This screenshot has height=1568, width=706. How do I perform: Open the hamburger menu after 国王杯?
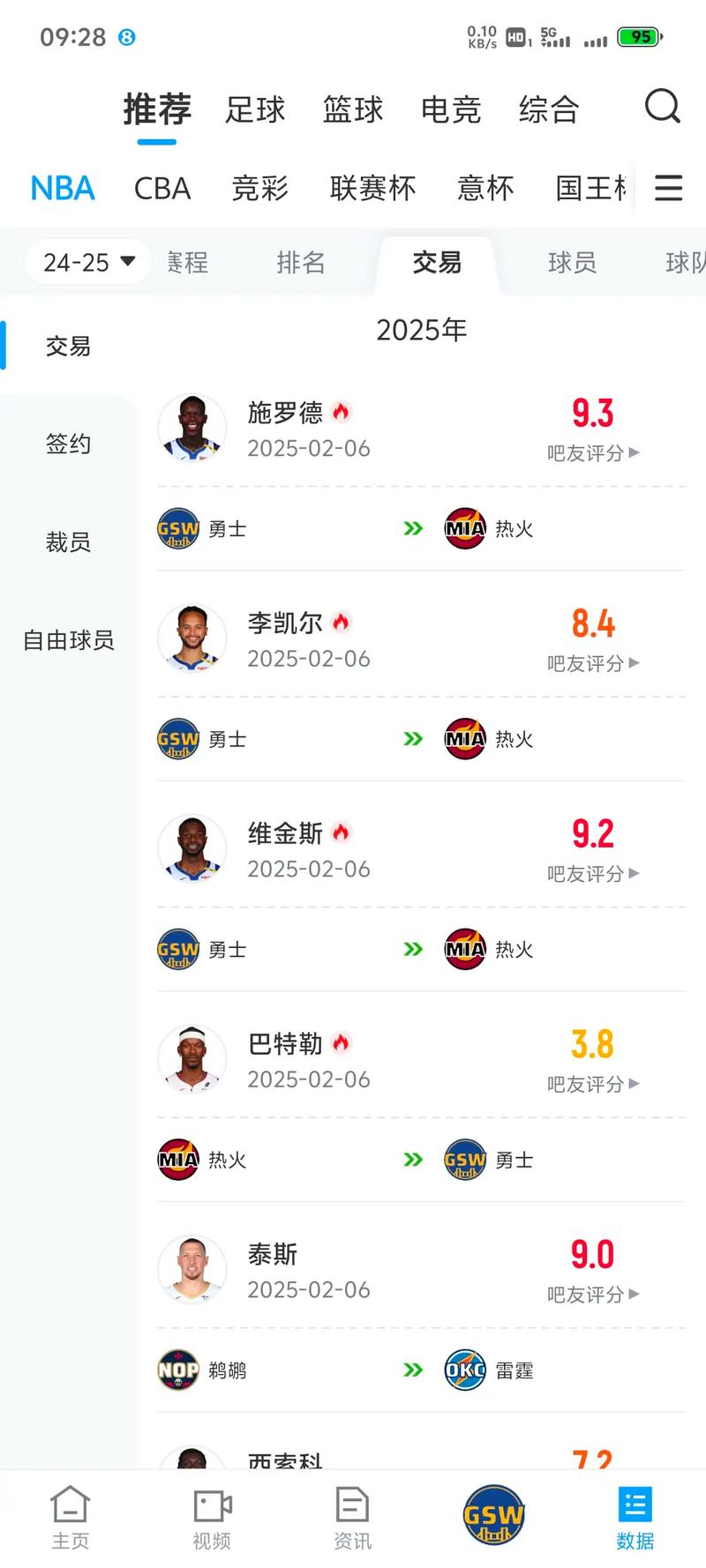coord(668,188)
